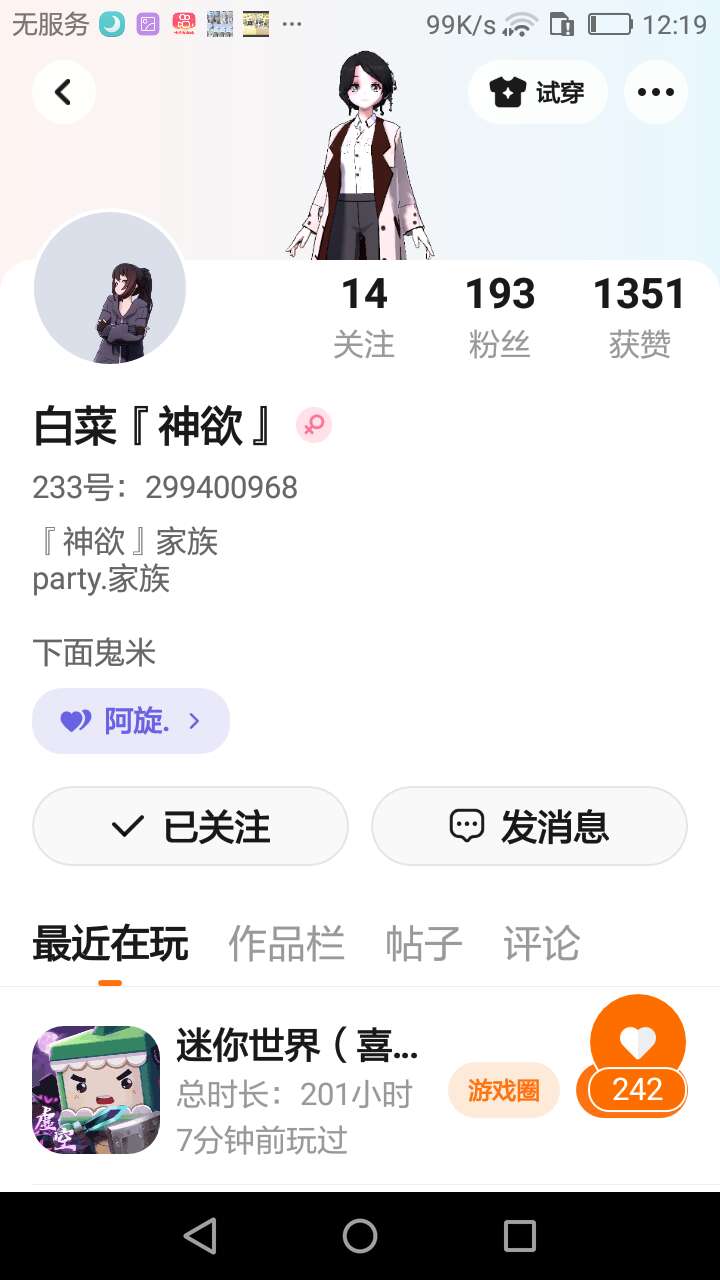Screen dimensions: 720x1280
Task: Tap the system home button
Action: click(360, 1236)
